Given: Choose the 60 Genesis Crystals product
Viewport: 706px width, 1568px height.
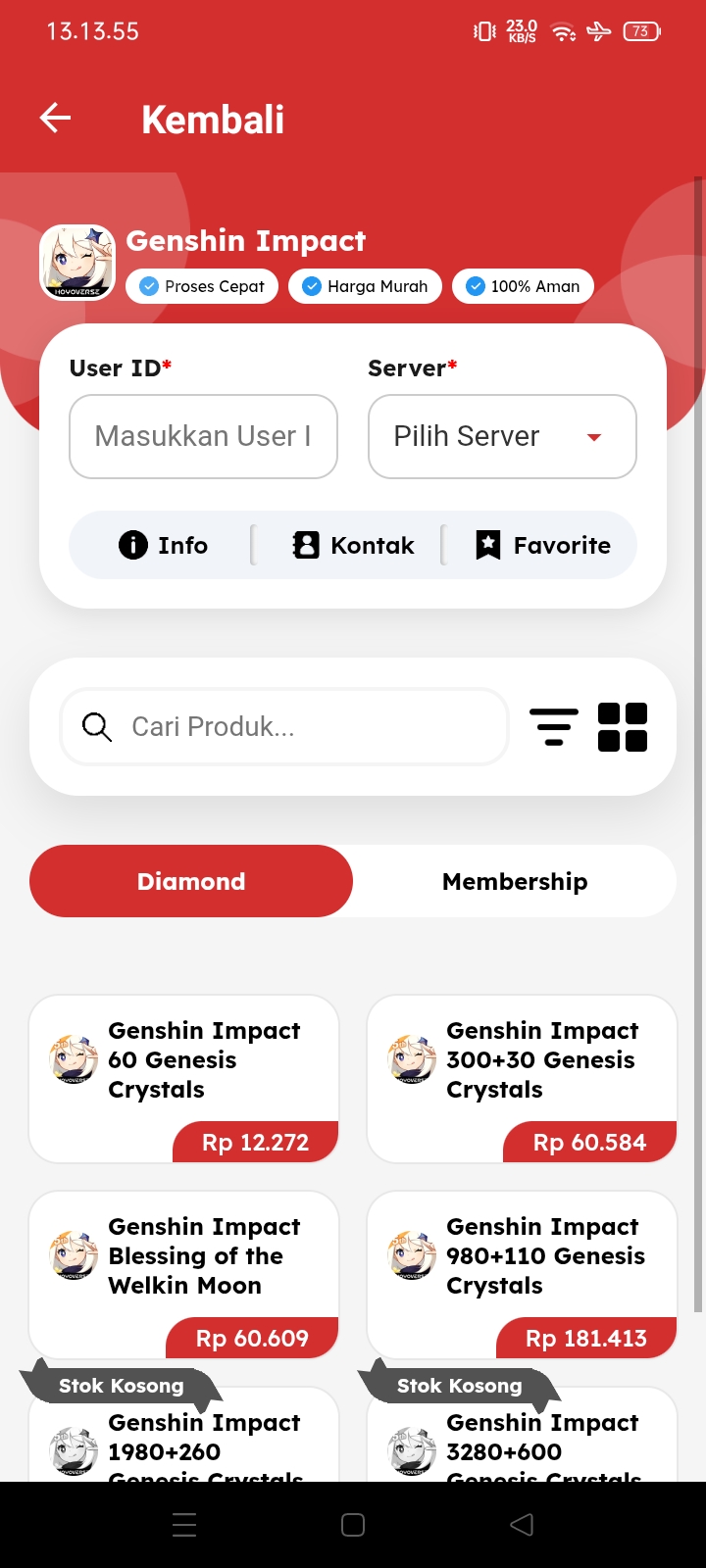Looking at the screenshot, I should 184,1078.
